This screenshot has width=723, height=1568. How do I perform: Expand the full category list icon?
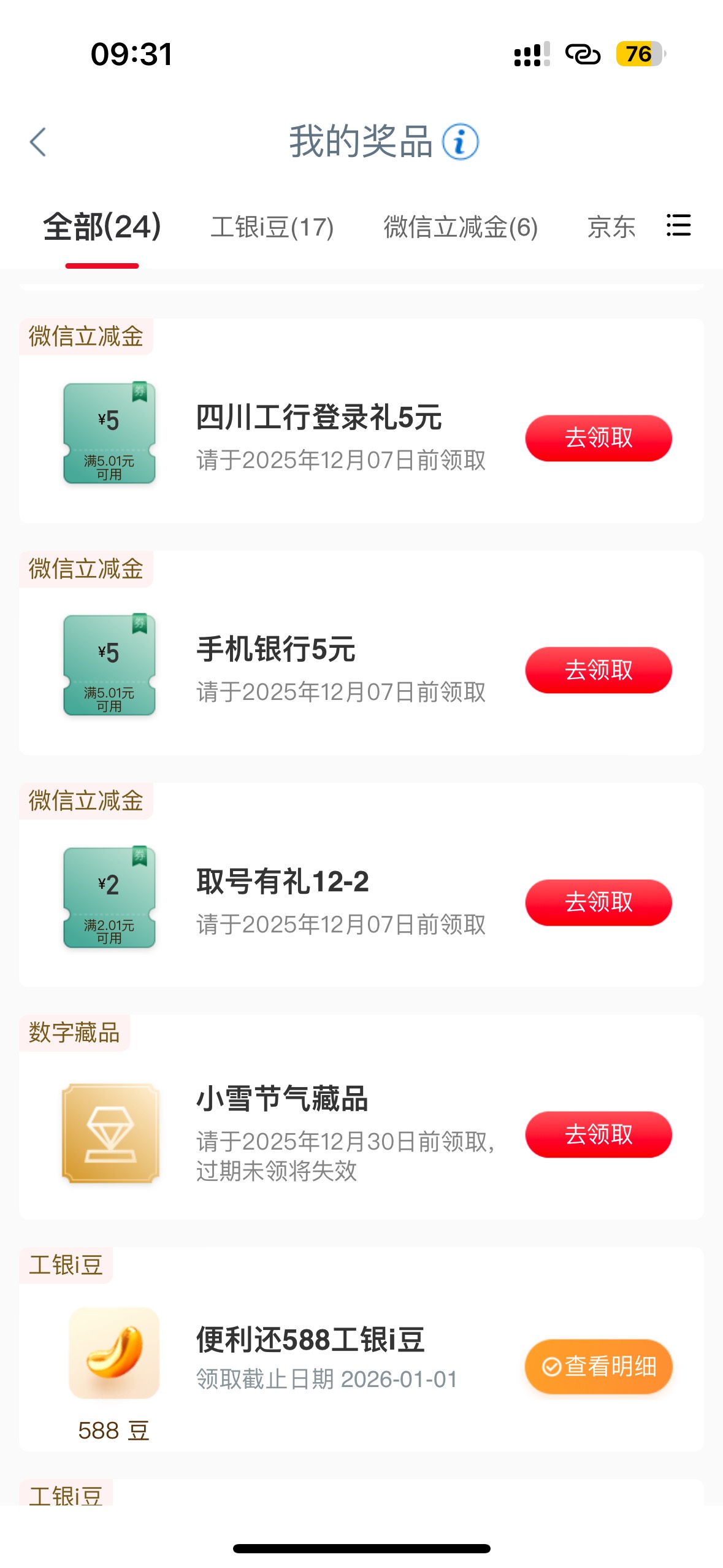[678, 226]
